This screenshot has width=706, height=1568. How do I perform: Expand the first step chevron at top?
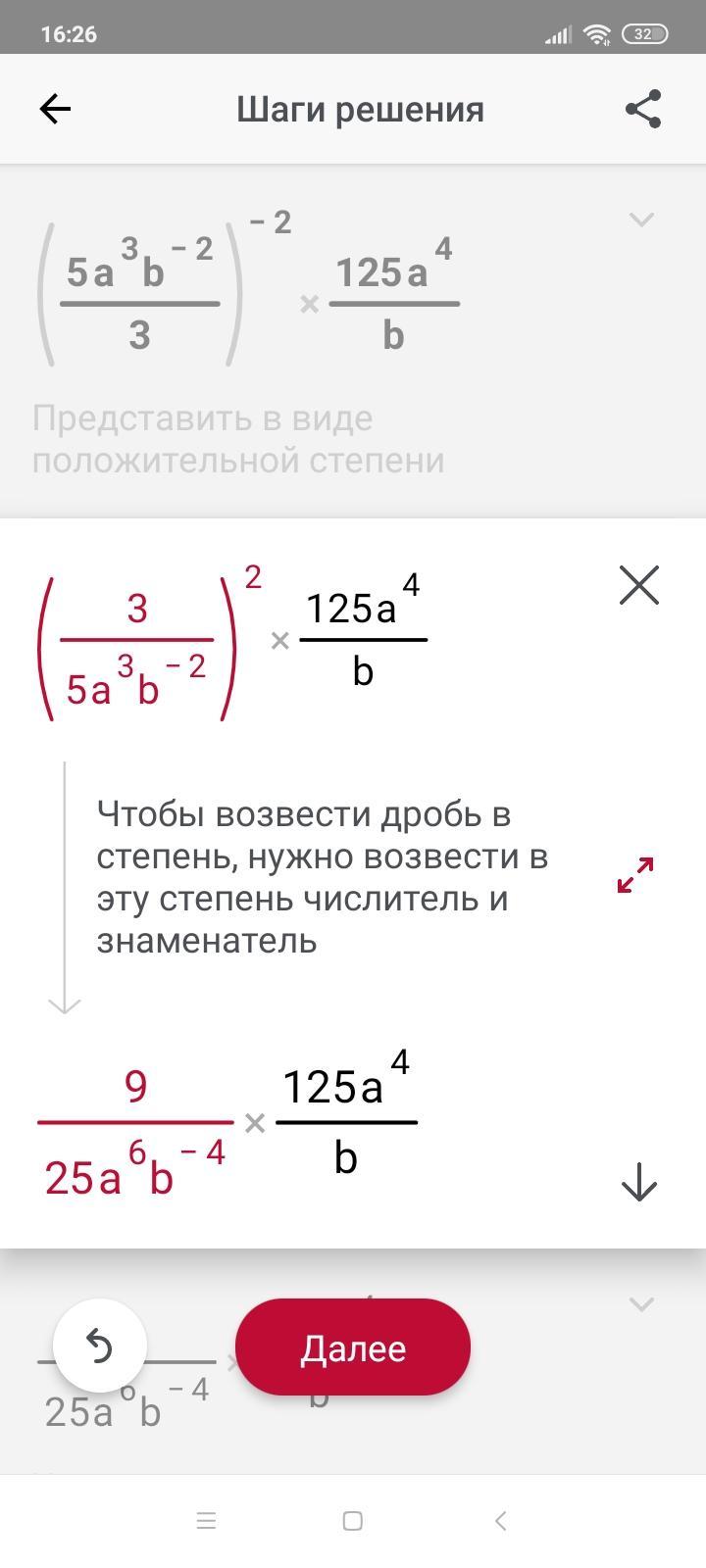click(x=641, y=220)
